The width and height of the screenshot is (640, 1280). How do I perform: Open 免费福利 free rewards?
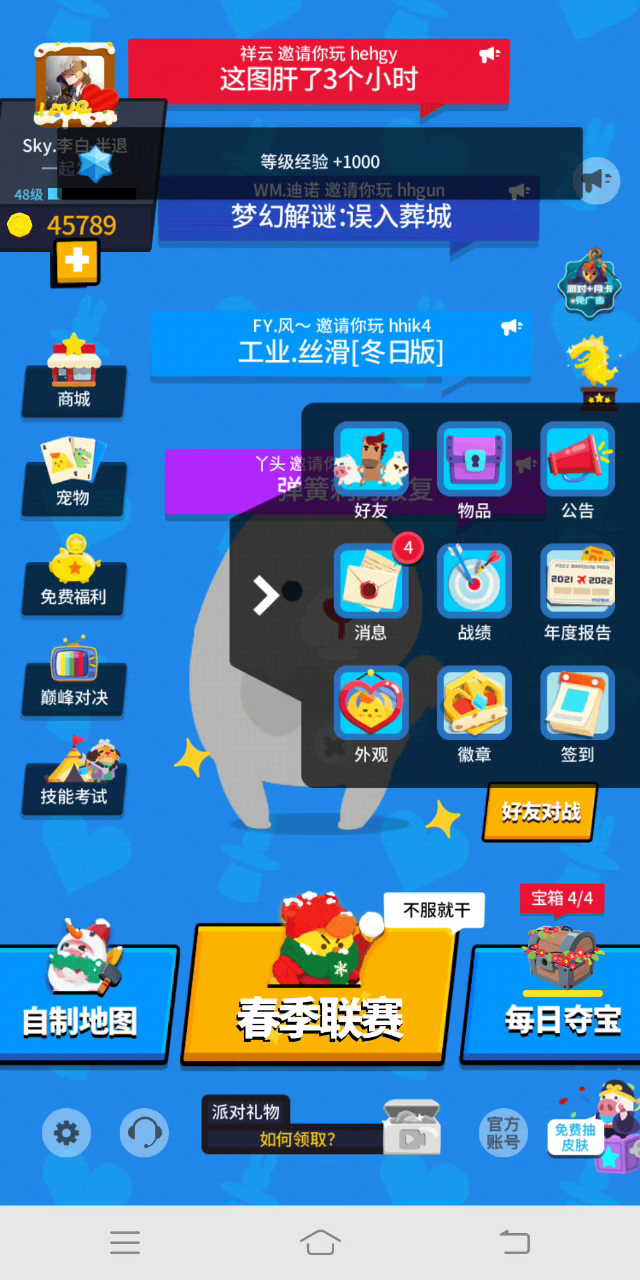[x=74, y=575]
